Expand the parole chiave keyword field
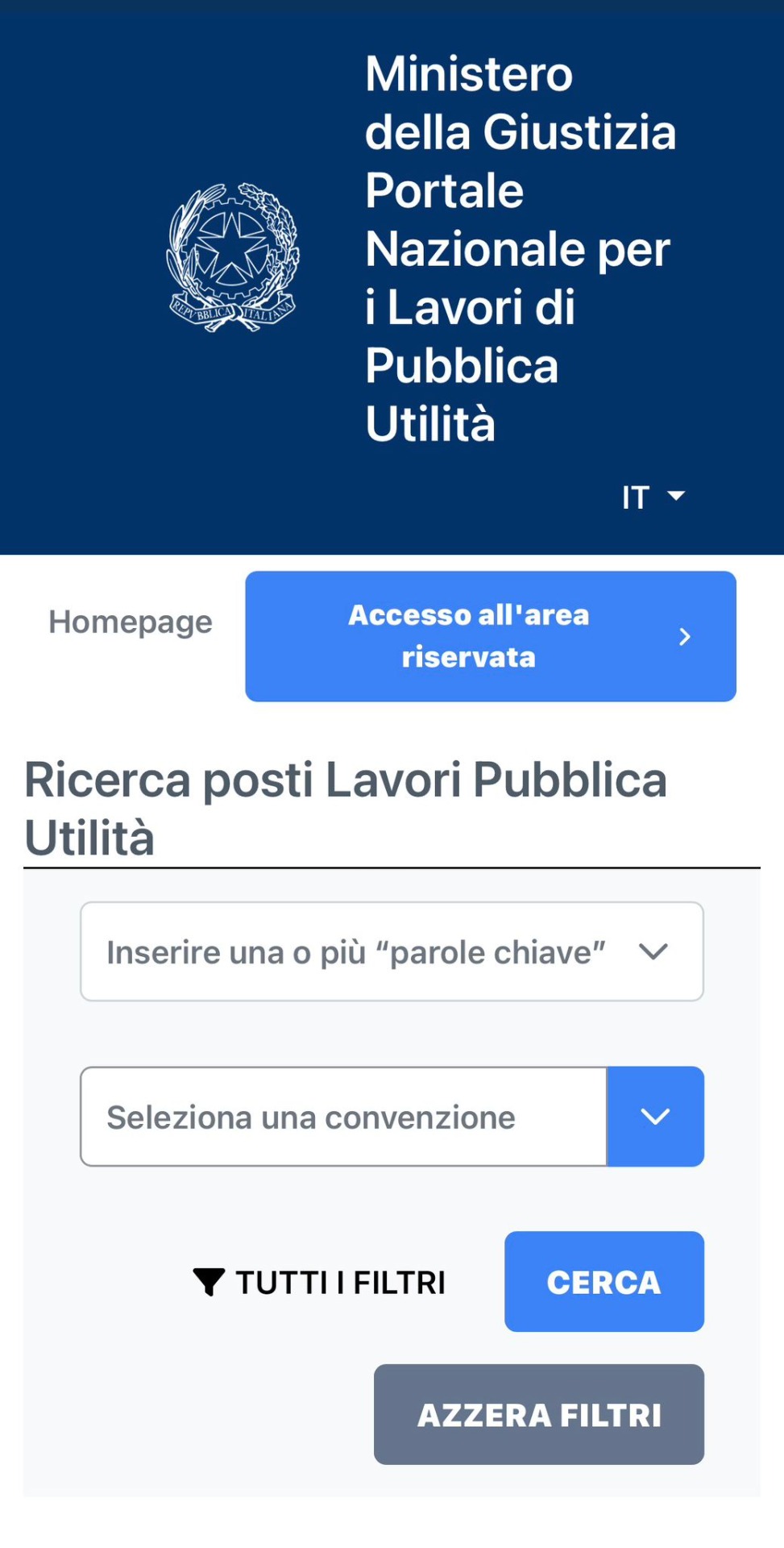The image size is (784, 1548). (392, 952)
